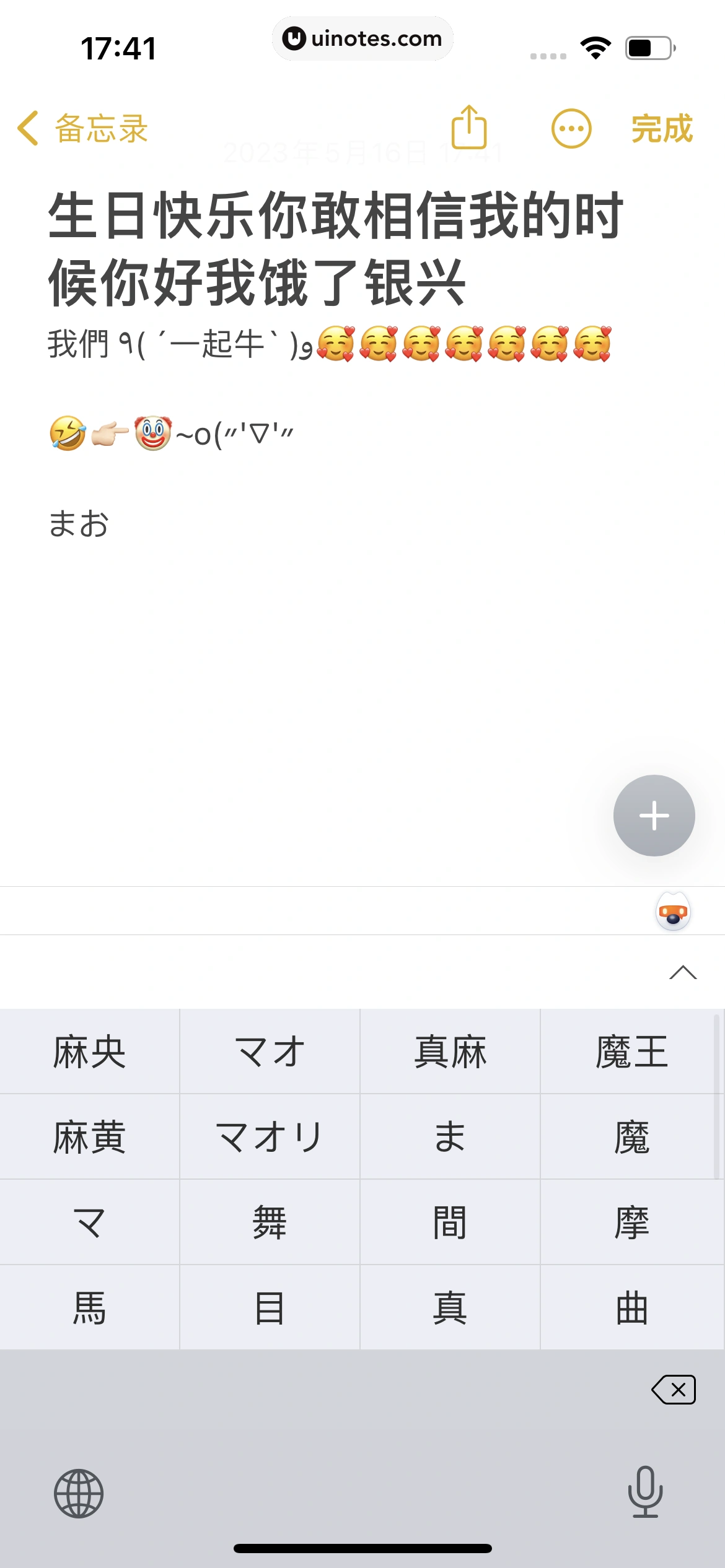Tap the floating plus button

654,816
